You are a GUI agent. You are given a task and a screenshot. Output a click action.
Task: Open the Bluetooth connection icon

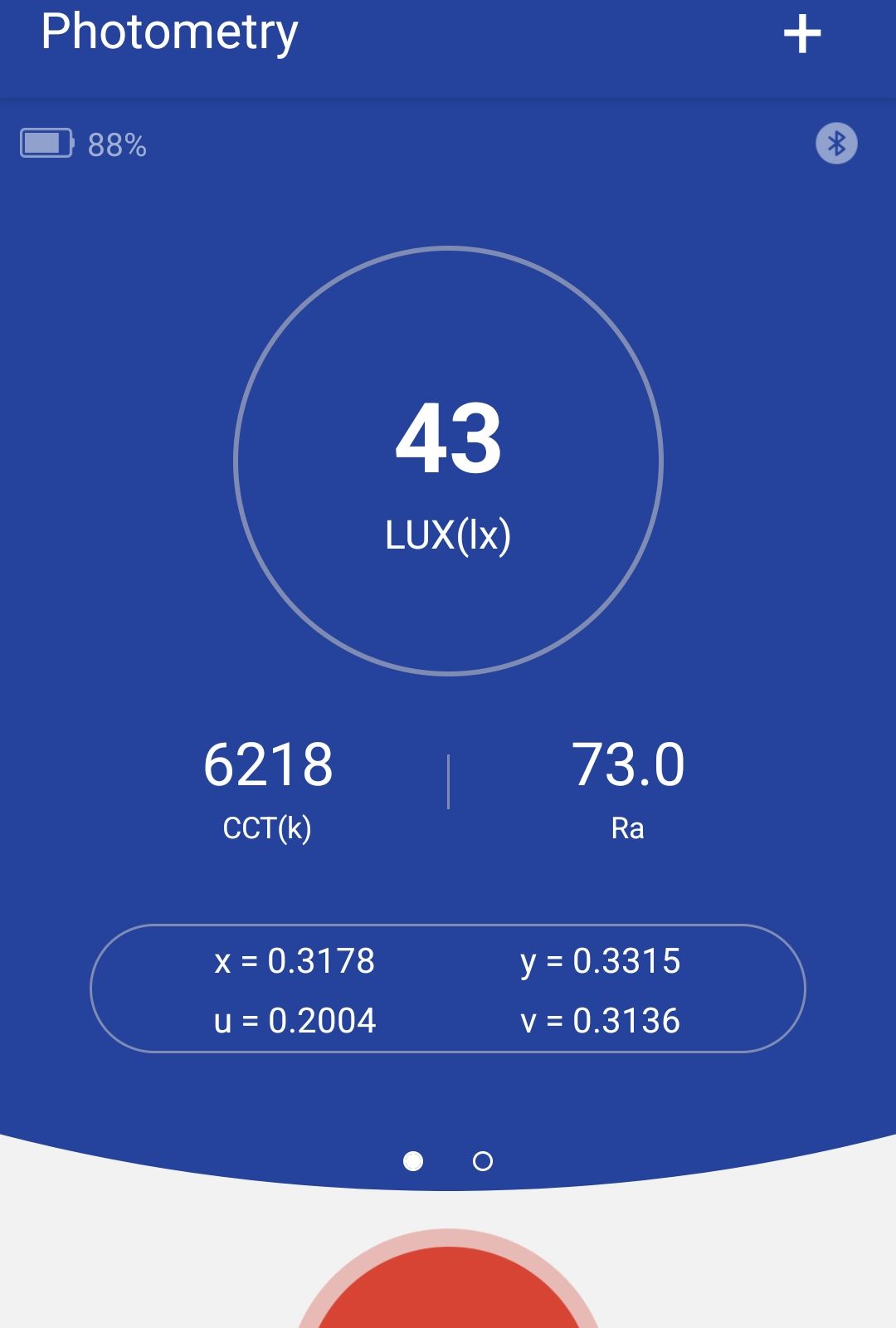[x=836, y=144]
